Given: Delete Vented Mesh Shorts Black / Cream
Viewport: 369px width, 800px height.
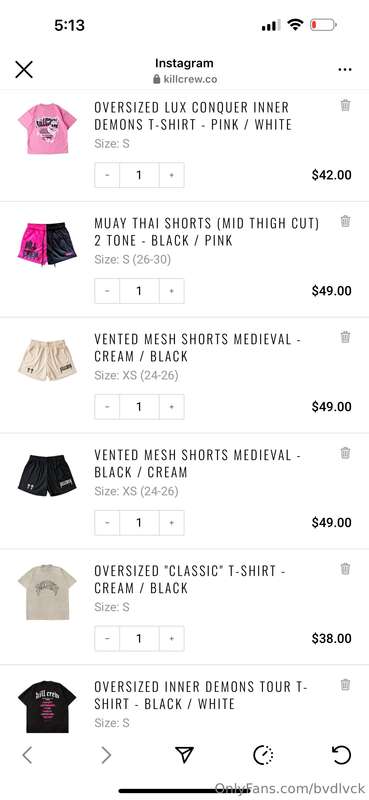Looking at the screenshot, I should pyautogui.click(x=346, y=453).
